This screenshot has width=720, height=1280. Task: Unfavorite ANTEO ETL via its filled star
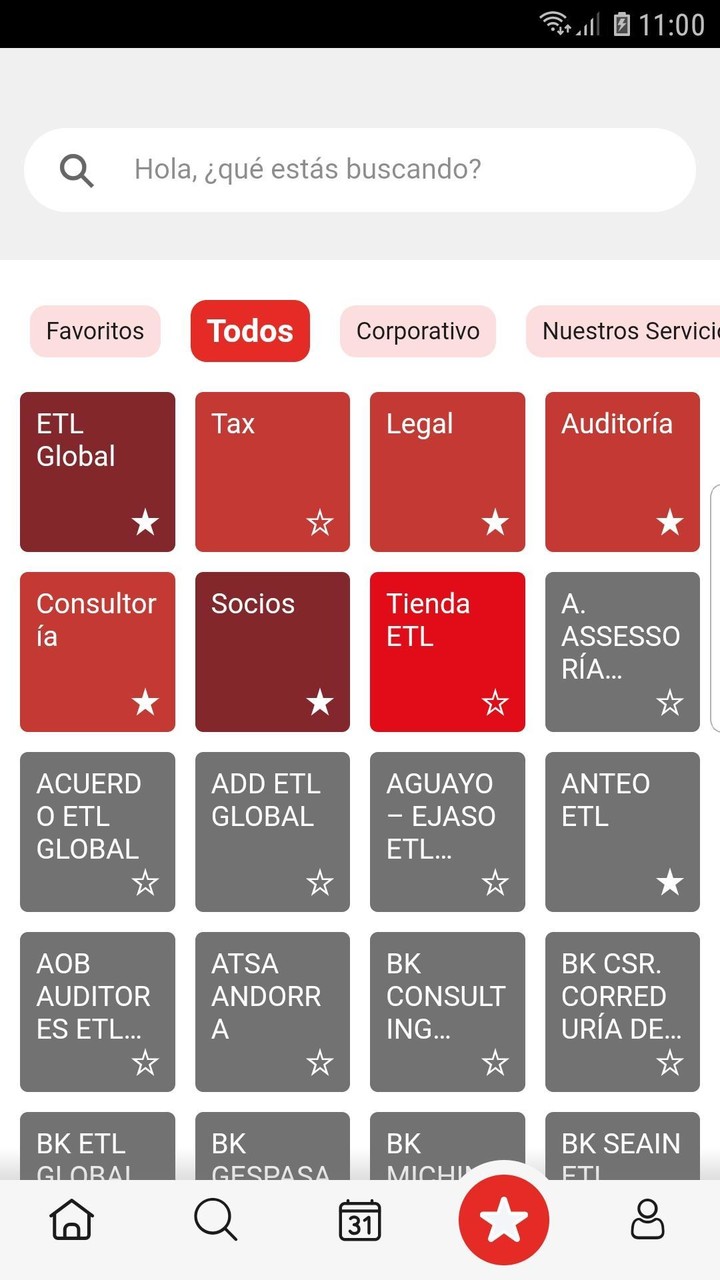671,882
